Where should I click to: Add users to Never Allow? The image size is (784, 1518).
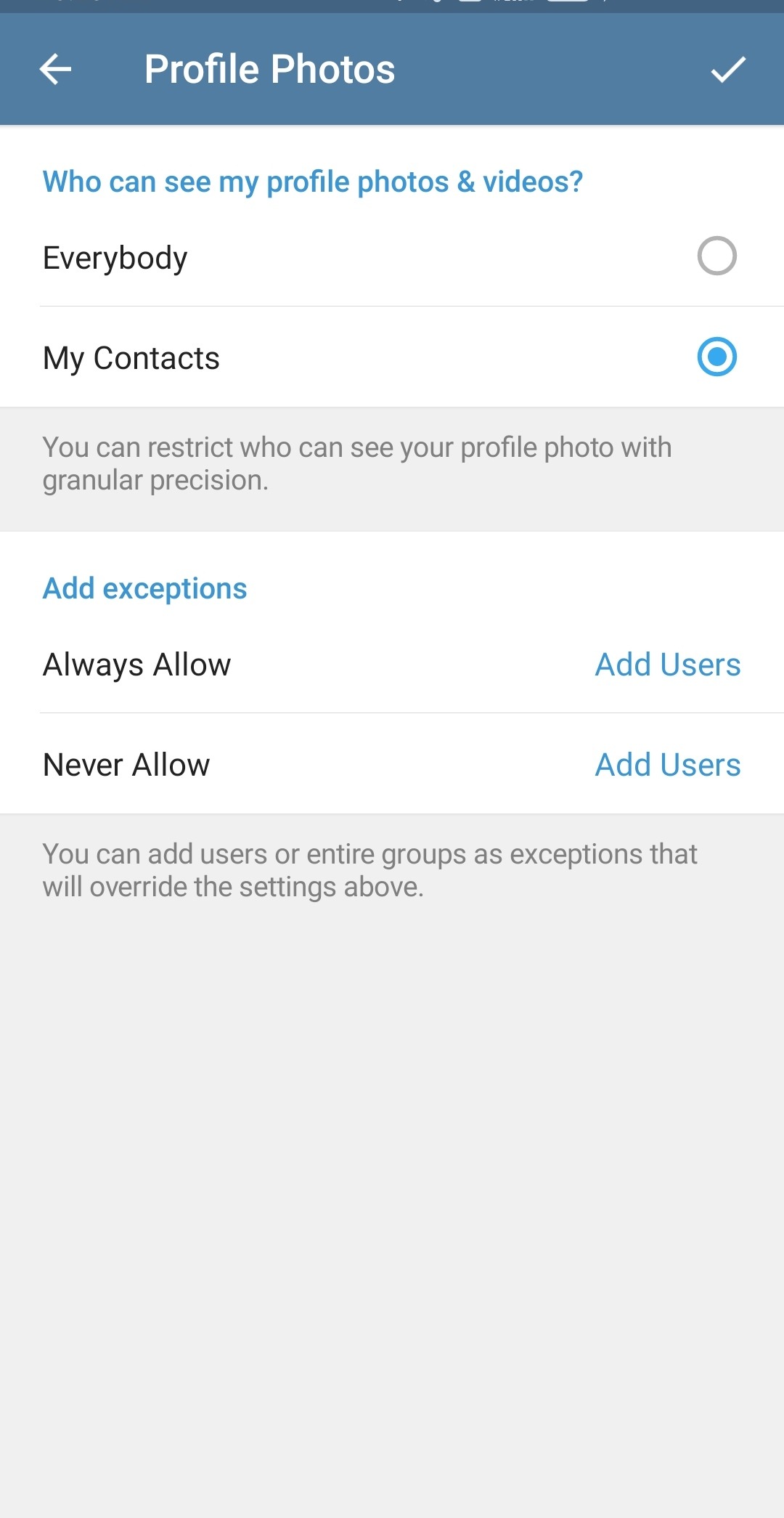(667, 765)
